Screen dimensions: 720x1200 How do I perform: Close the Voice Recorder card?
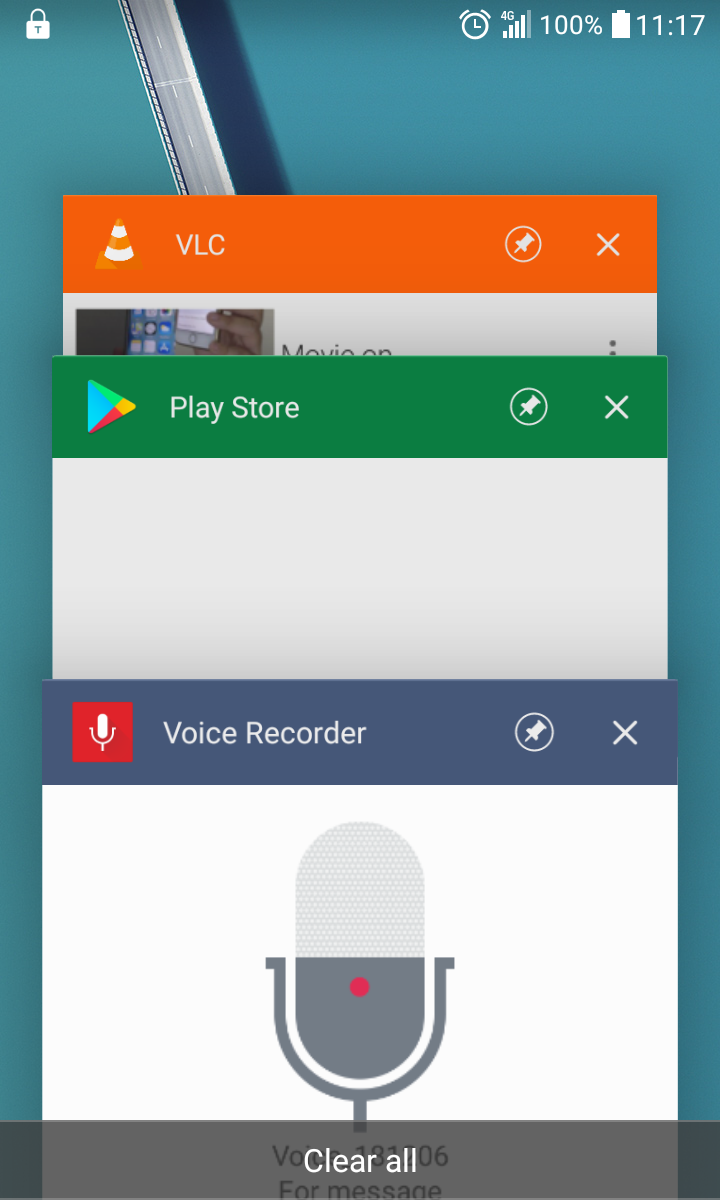point(625,733)
